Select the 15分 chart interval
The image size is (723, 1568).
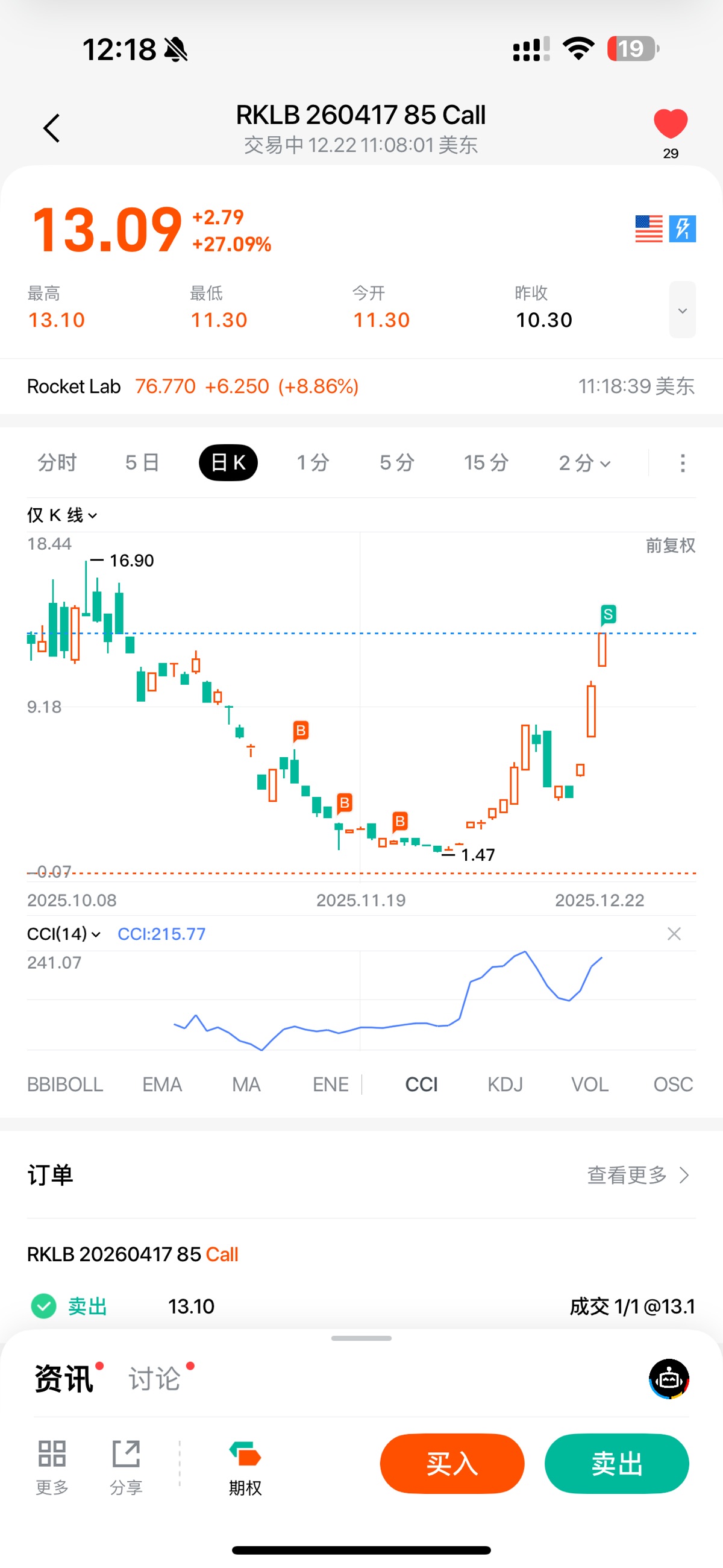pos(486,462)
